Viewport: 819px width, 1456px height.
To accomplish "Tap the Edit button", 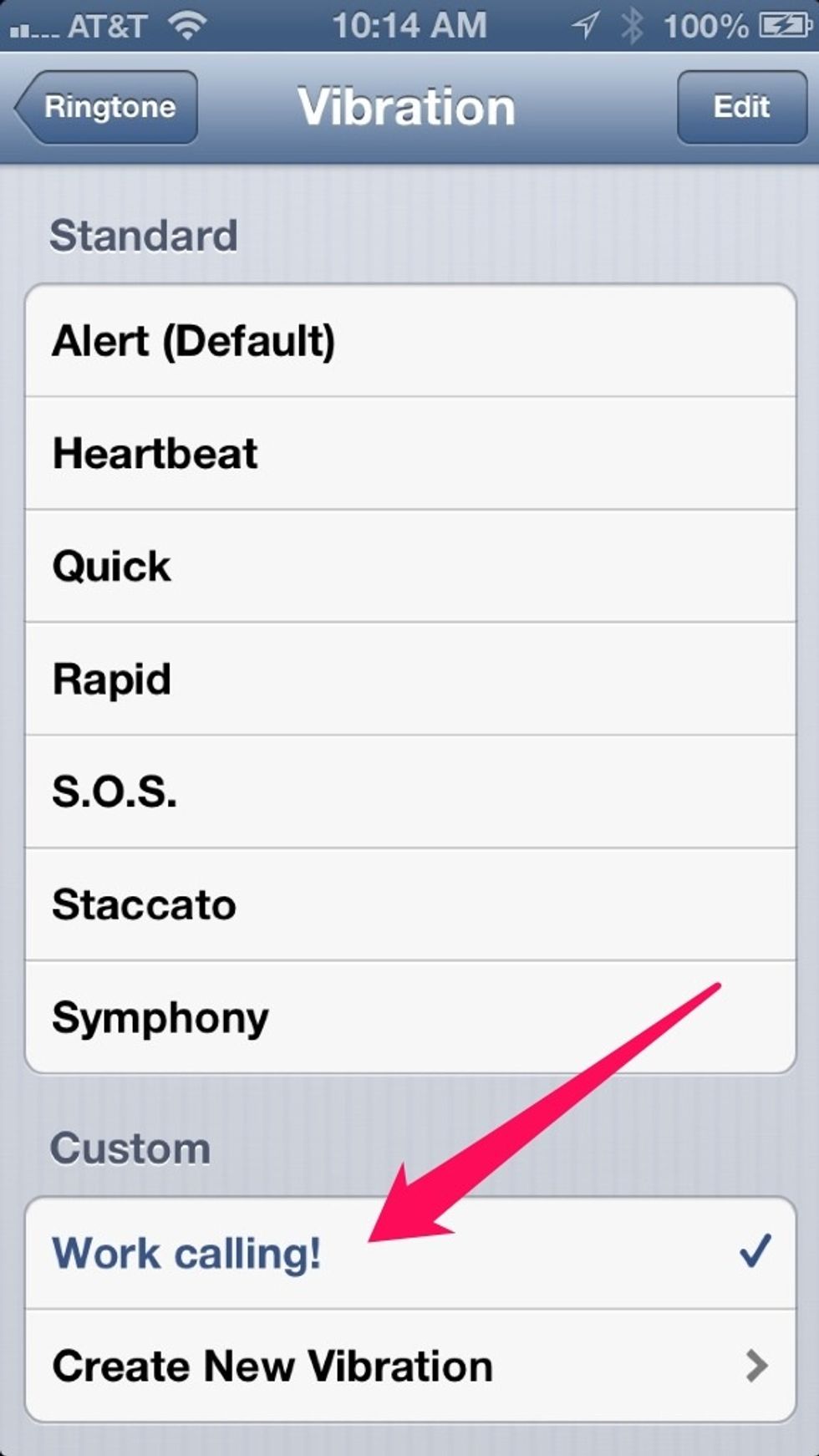I will 741,107.
